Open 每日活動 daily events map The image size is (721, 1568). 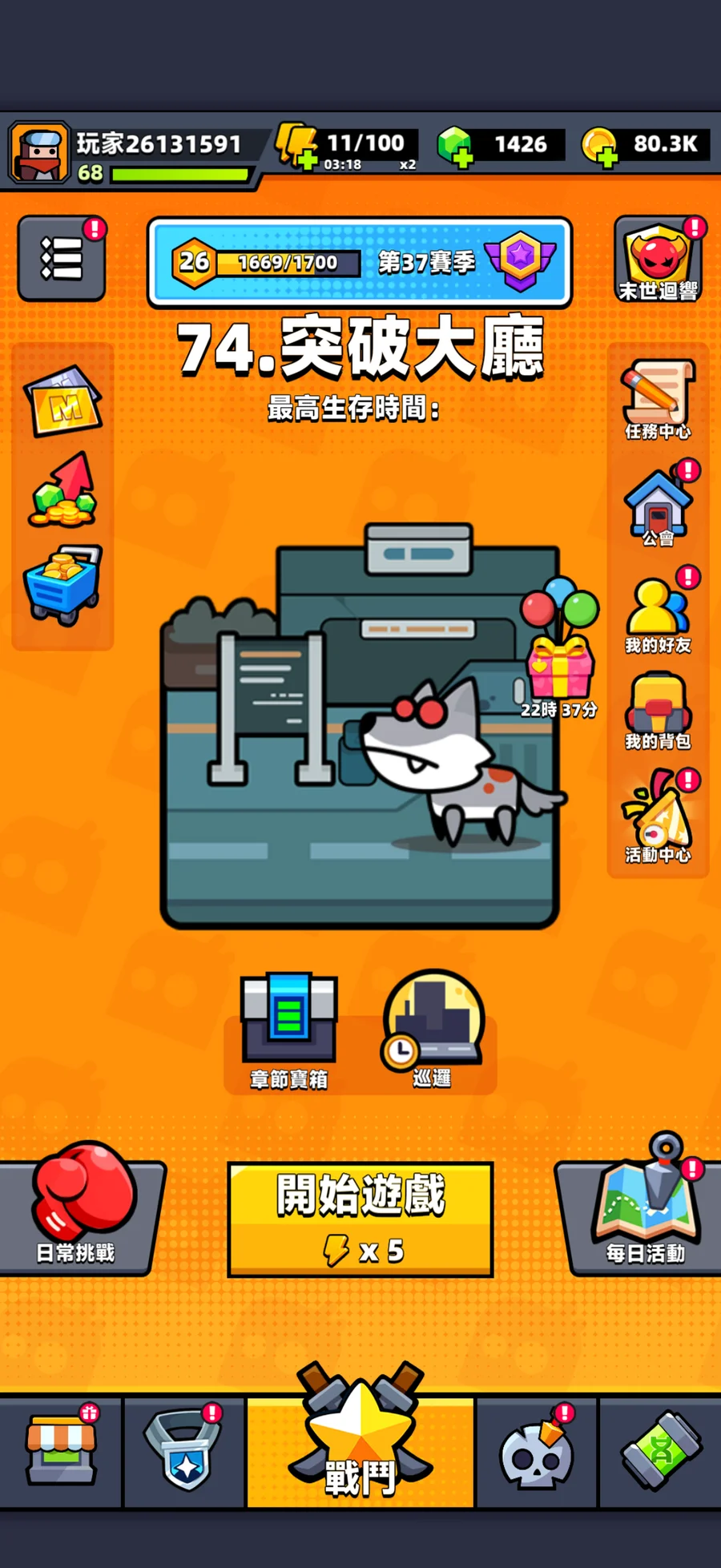(646, 1210)
